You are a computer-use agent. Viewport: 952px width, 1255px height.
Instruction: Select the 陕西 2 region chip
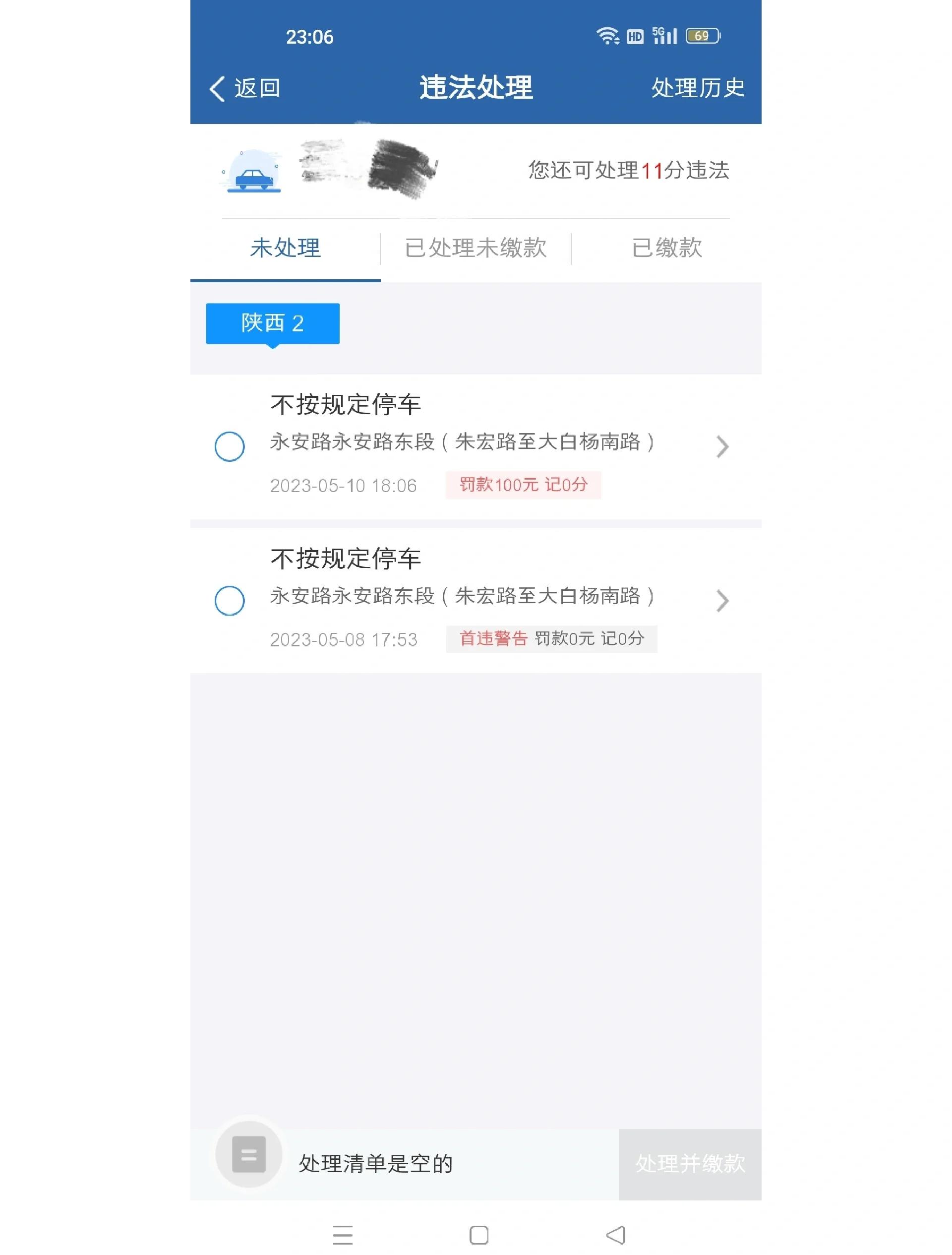[273, 323]
